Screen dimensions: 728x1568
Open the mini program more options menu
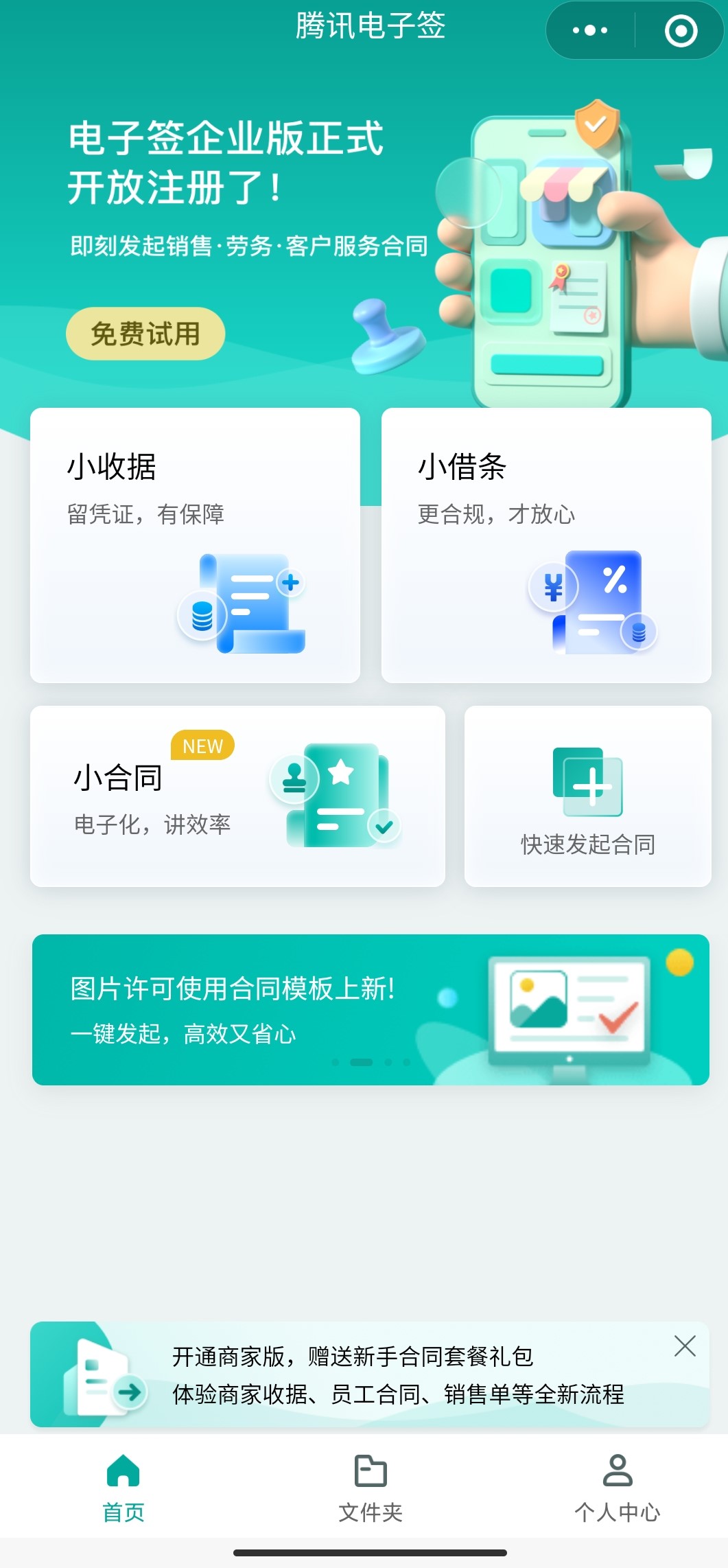point(590,31)
